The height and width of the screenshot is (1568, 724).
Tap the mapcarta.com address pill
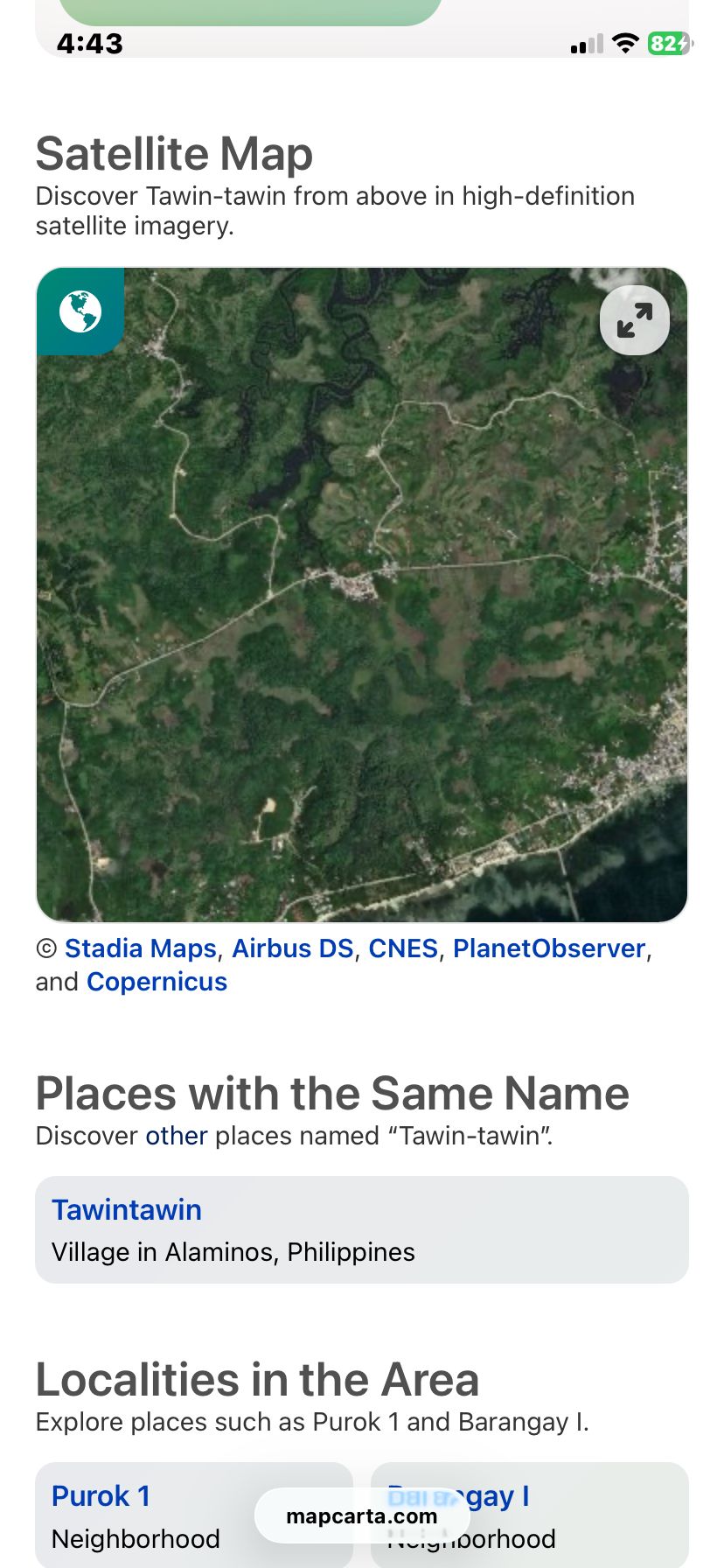[x=361, y=1516]
